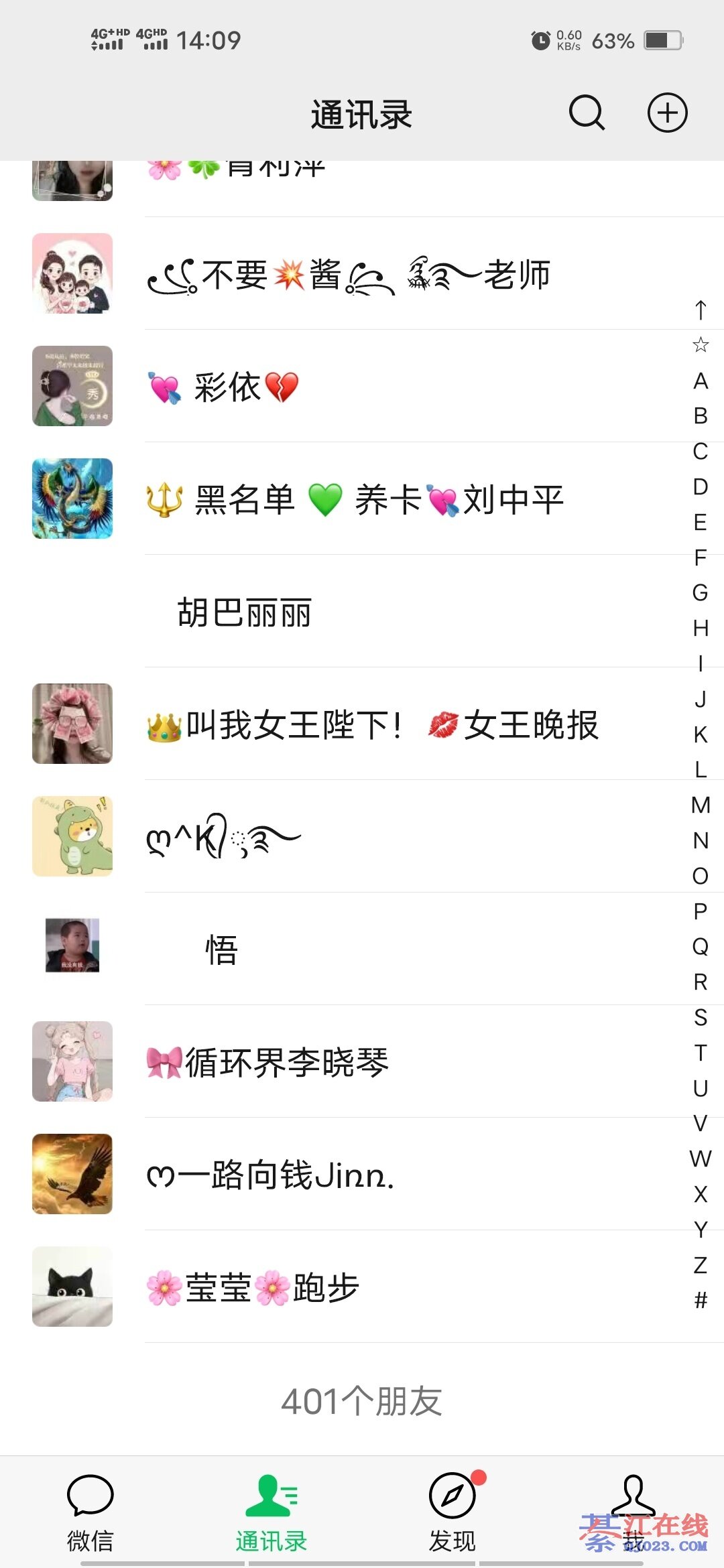Open the contacts search icon
The image size is (724, 1568).
(587, 113)
